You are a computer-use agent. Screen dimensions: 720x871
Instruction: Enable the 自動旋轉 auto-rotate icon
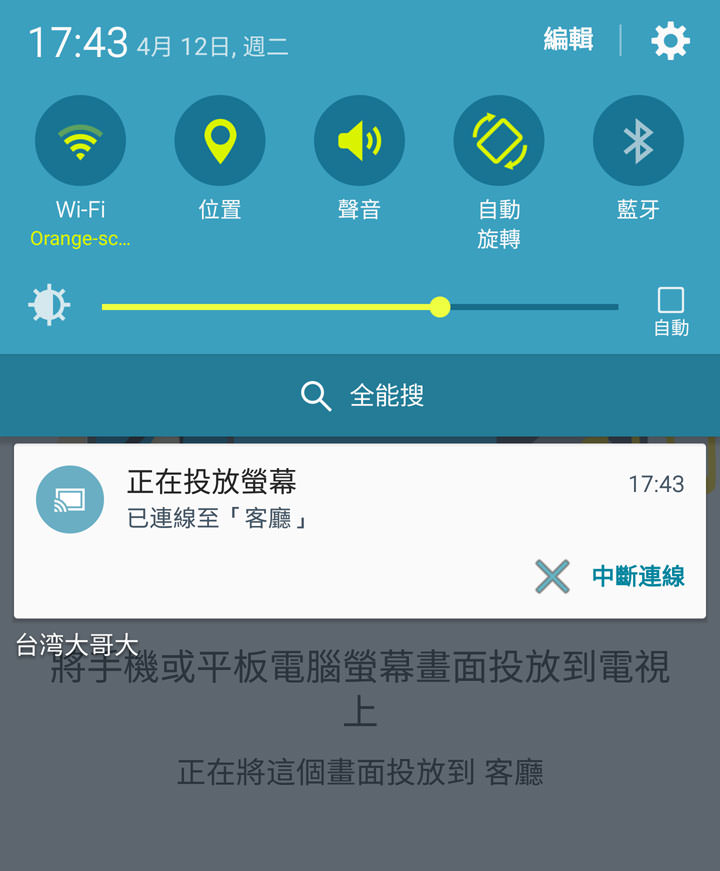pos(499,140)
